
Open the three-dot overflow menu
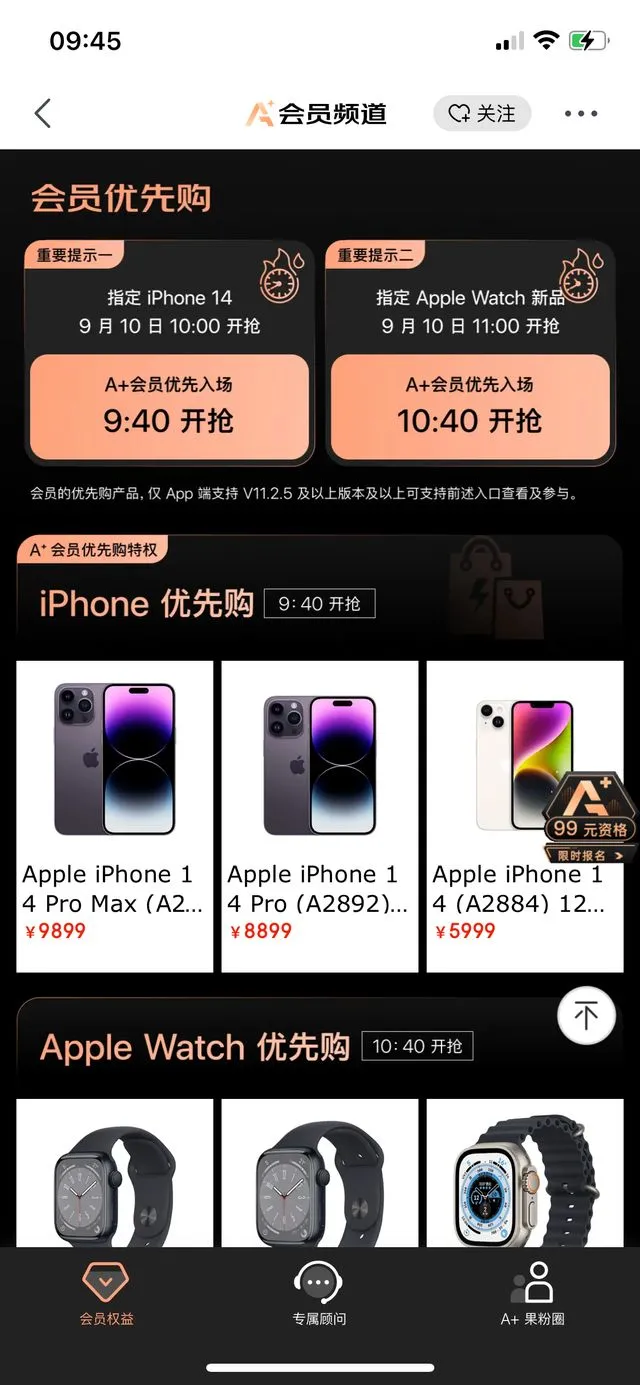coord(581,114)
